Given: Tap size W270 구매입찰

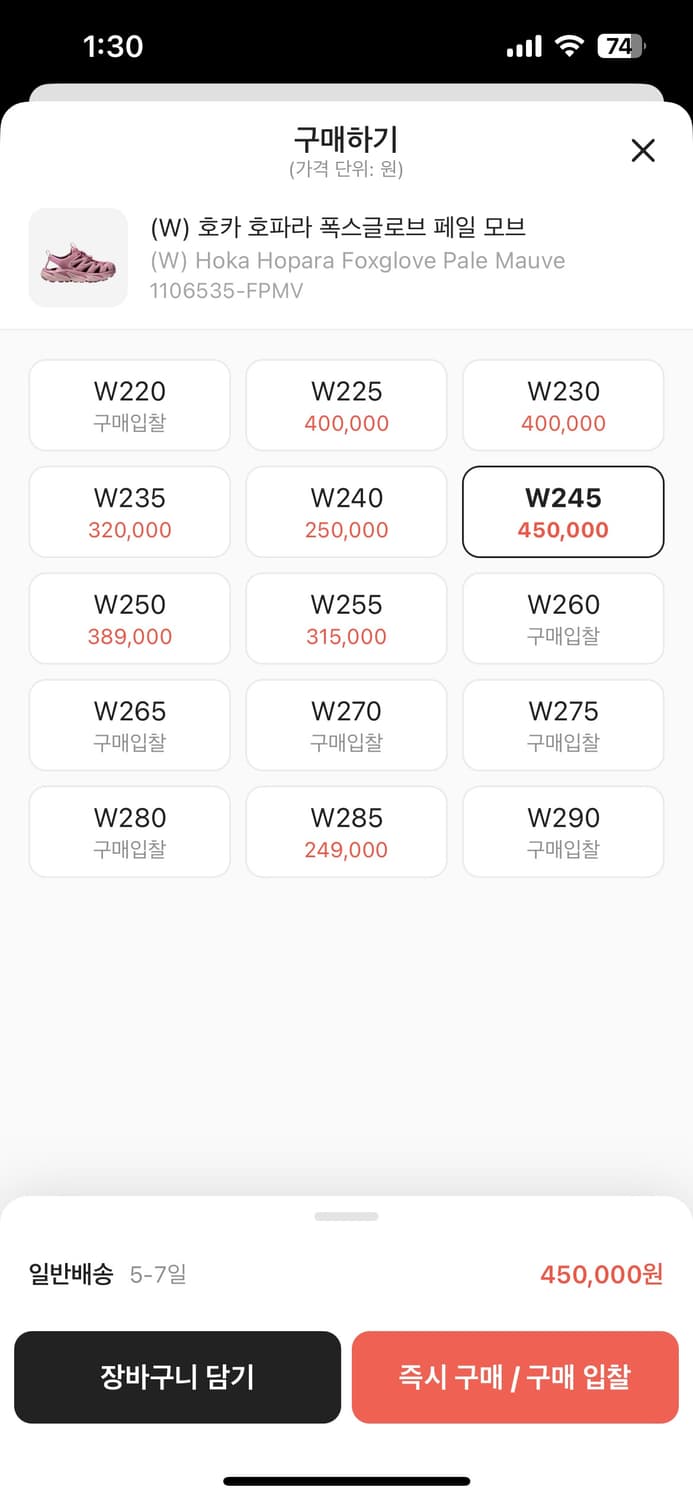Looking at the screenshot, I should click(346, 725).
